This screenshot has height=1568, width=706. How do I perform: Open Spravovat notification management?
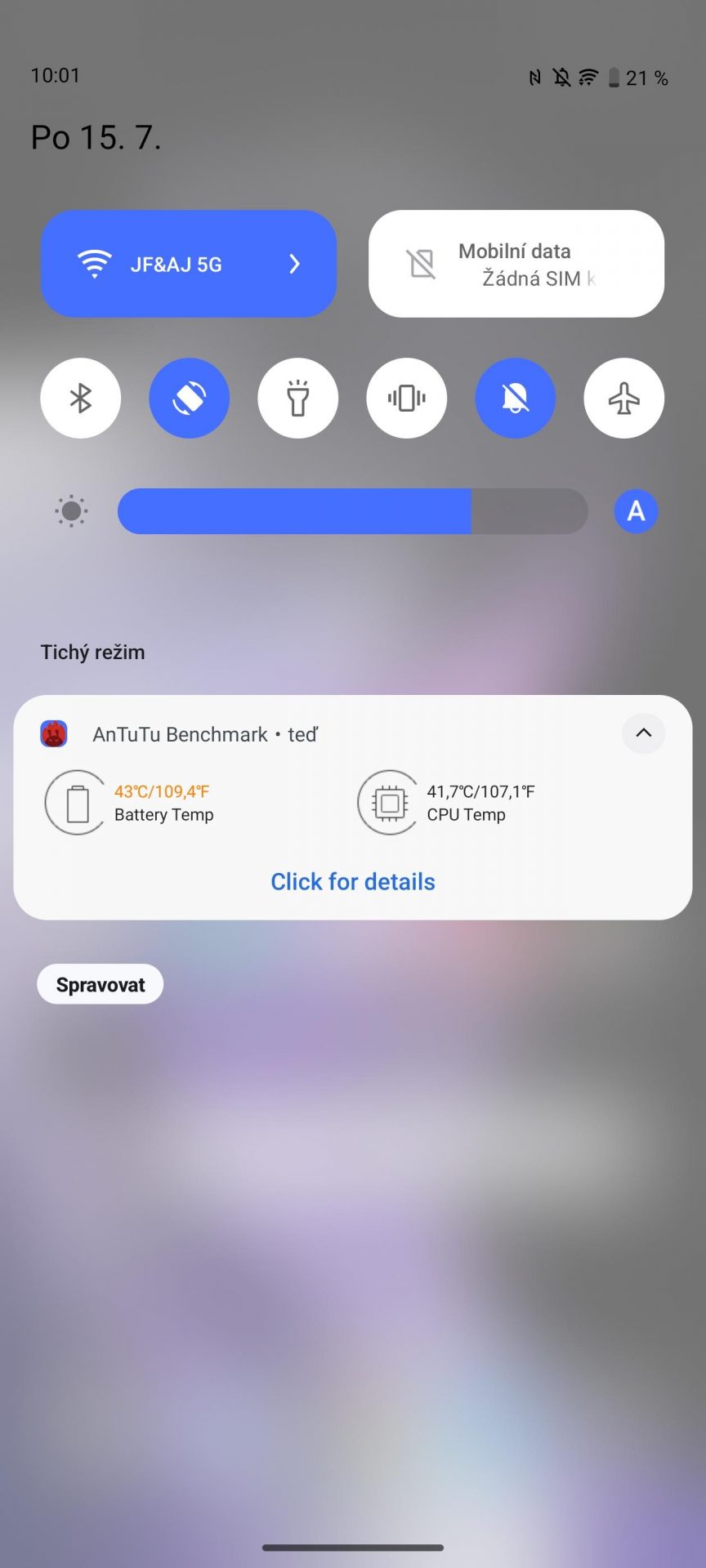point(101,985)
